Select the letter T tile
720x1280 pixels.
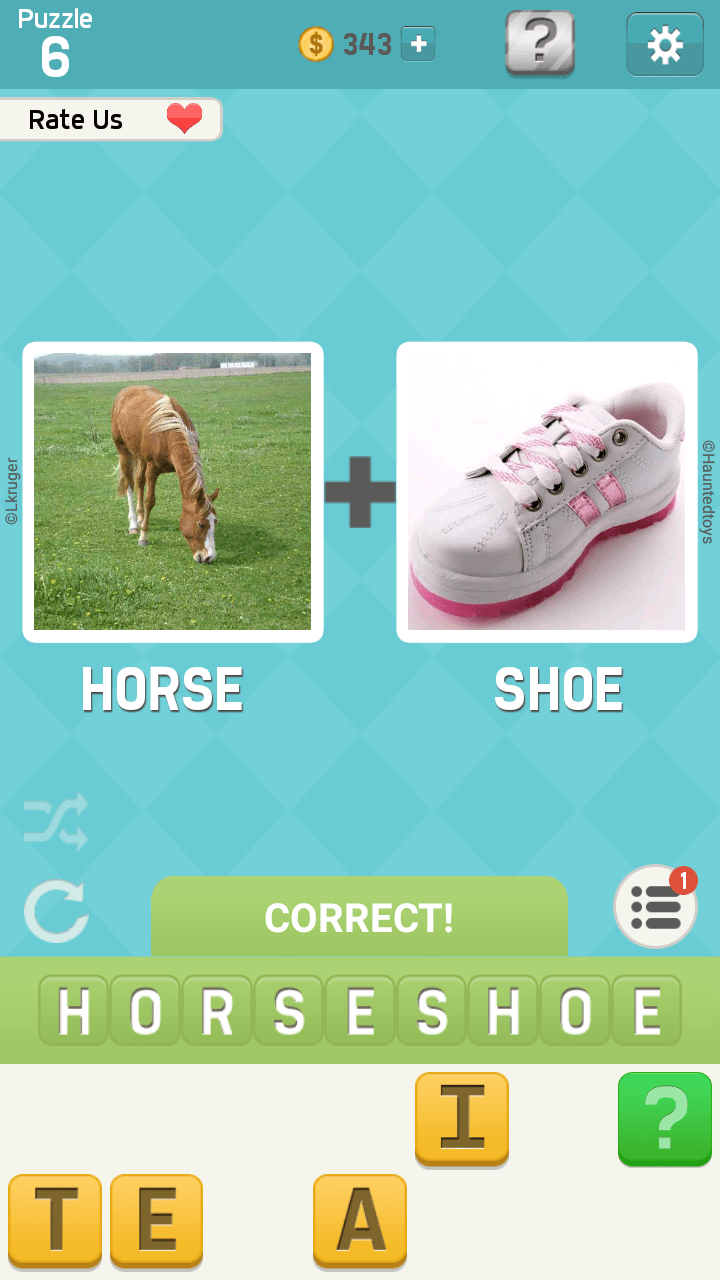pos(55,1221)
